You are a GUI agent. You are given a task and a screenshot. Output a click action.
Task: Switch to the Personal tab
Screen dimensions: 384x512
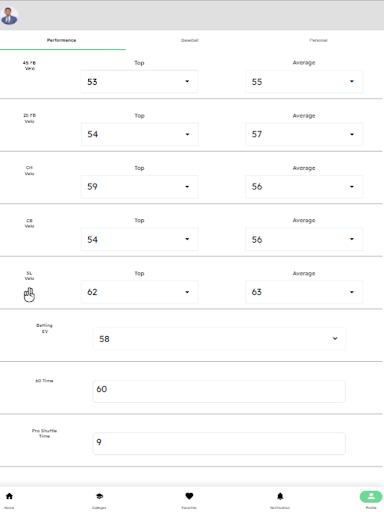point(318,40)
